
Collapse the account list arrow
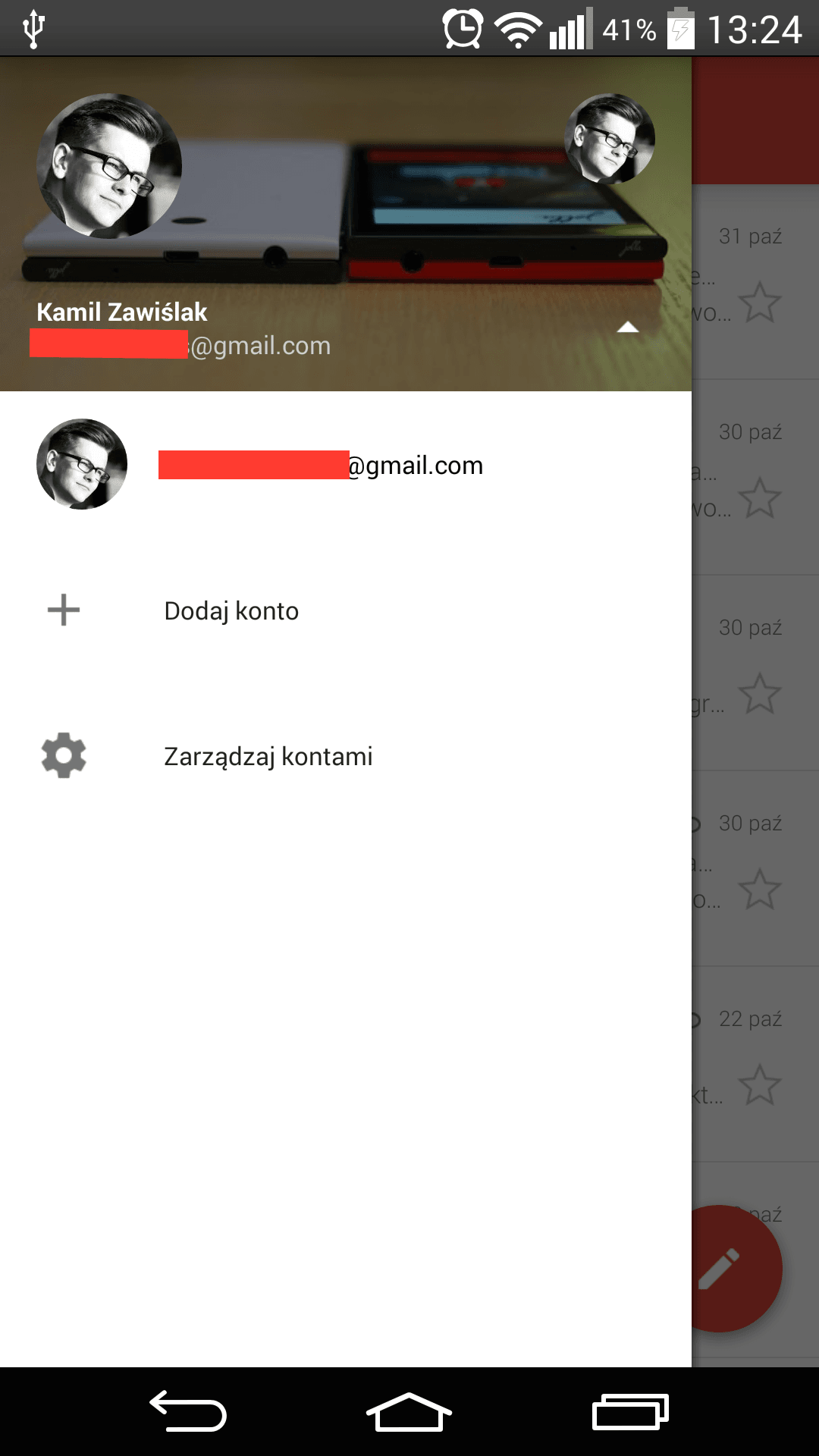(627, 328)
